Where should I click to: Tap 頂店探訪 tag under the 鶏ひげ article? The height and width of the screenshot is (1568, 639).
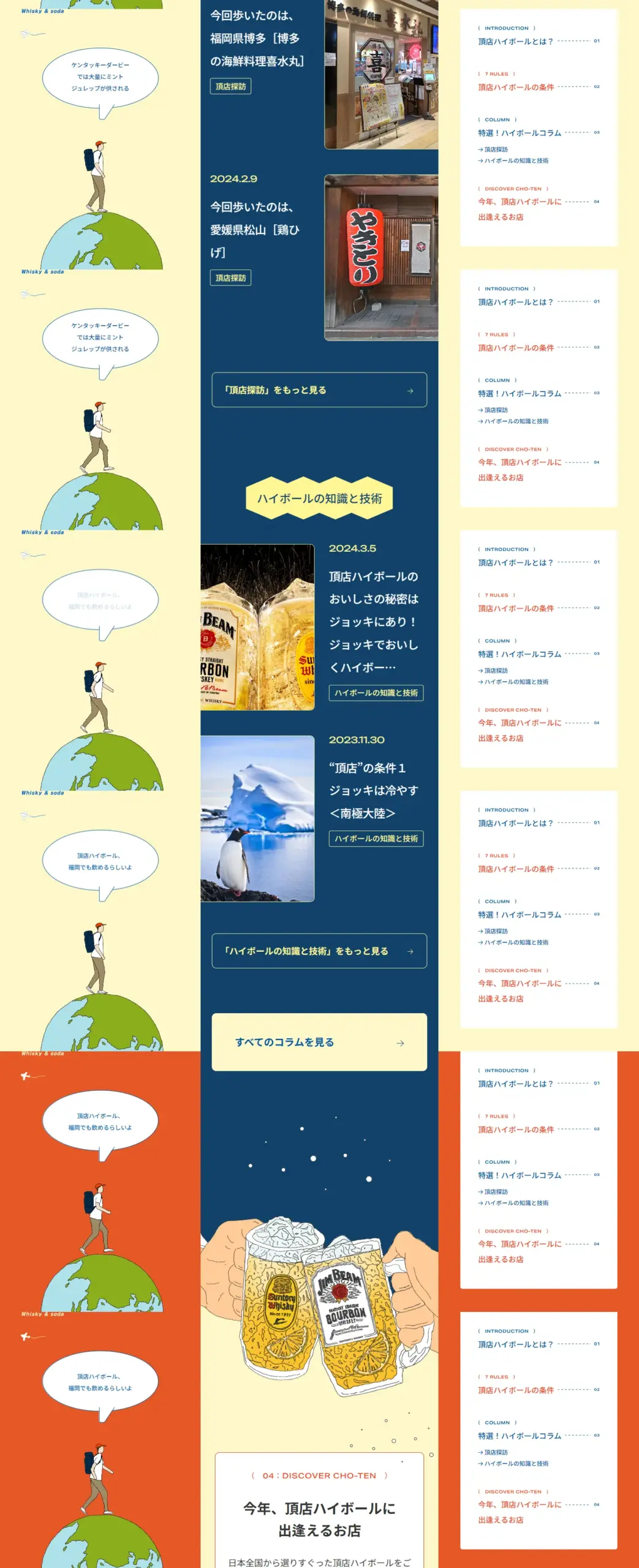click(x=230, y=278)
